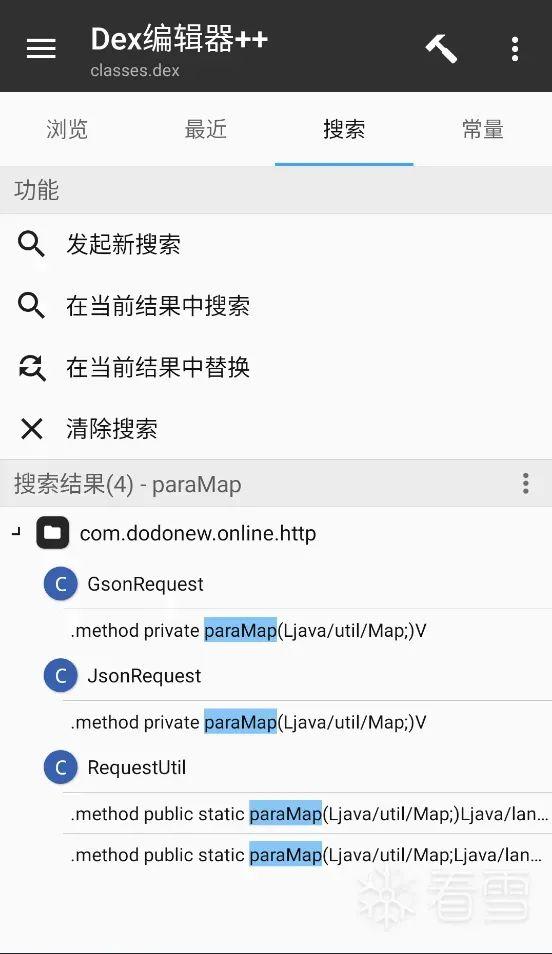Switch to the 常量 tab

[x=483, y=129]
